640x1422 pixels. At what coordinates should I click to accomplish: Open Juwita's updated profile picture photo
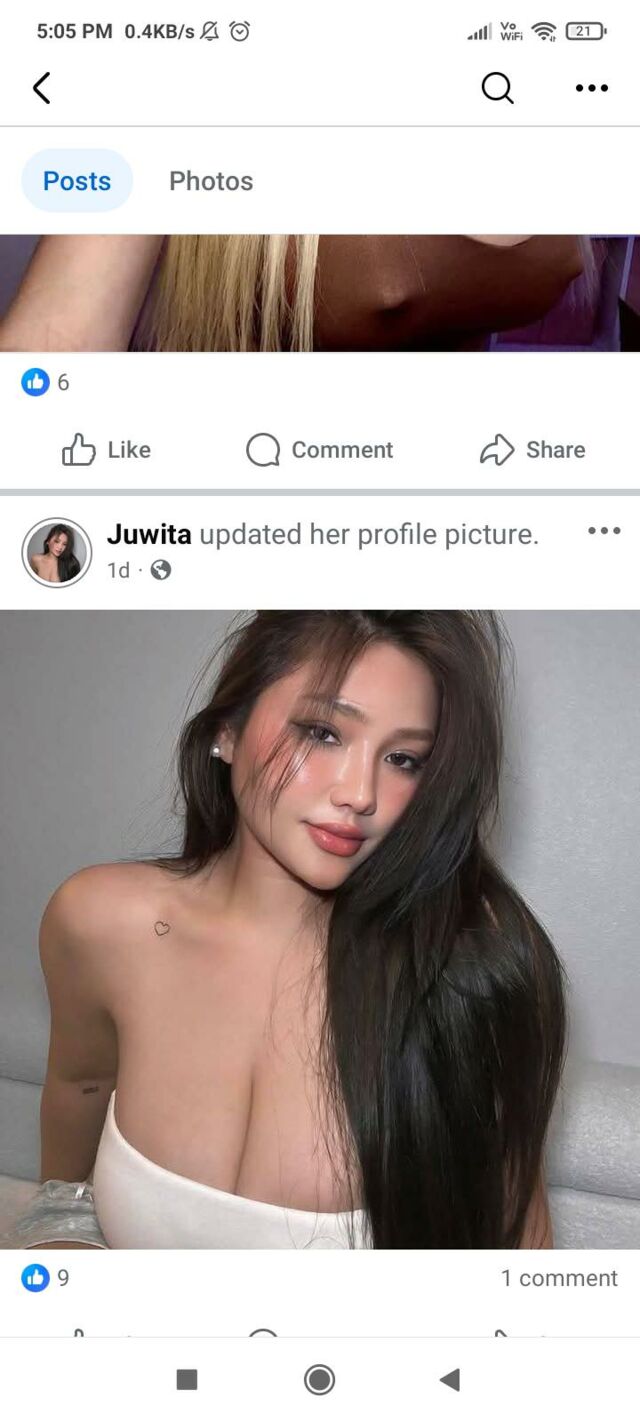pos(320,929)
